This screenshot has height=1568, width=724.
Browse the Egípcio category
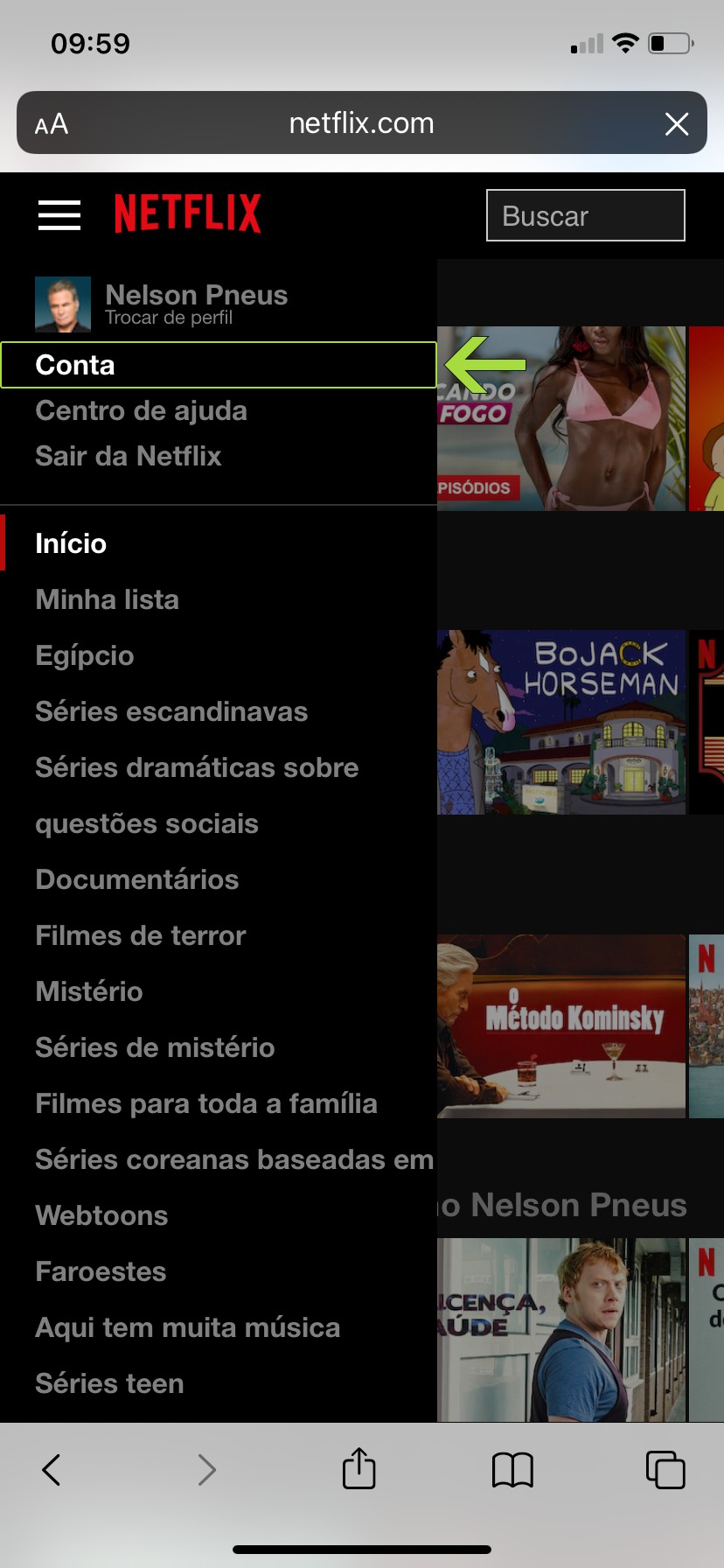84,655
